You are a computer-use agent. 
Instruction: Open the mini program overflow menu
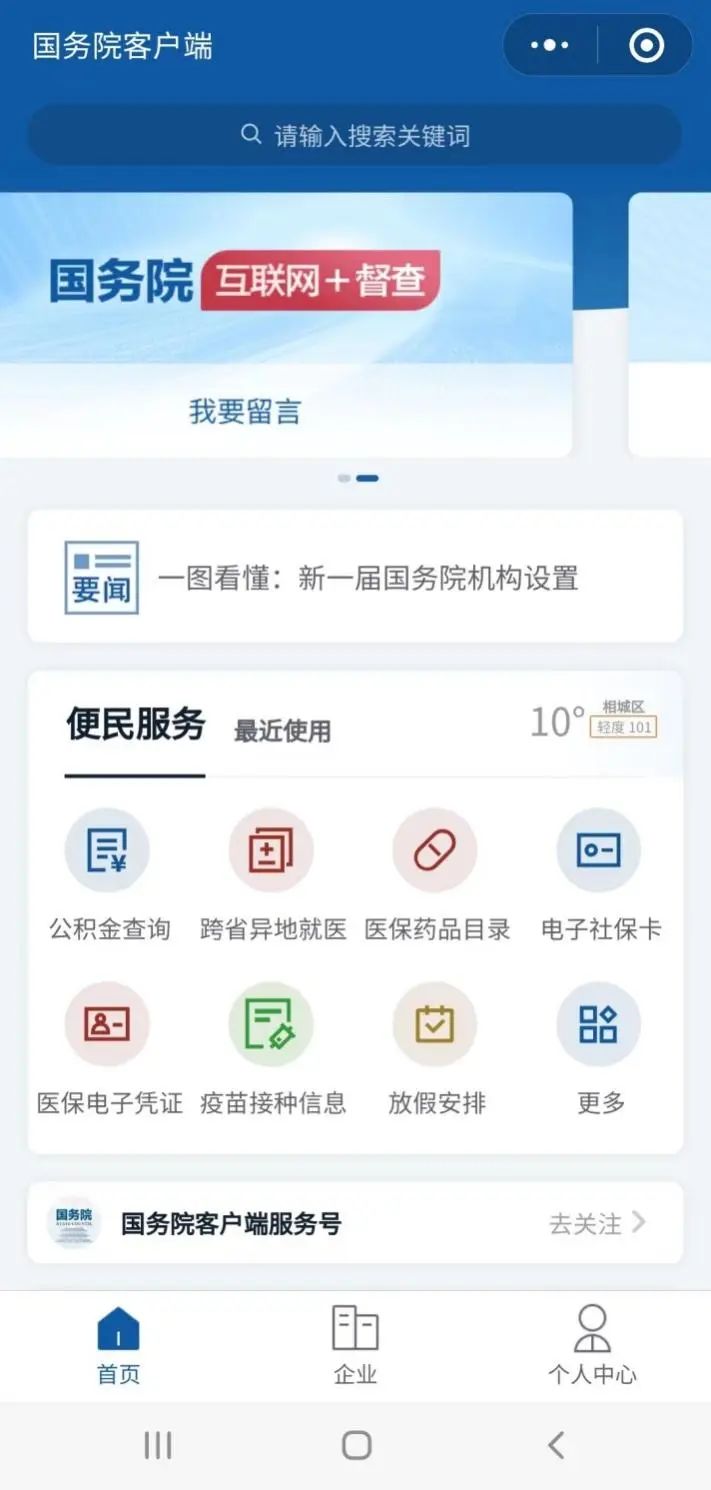point(550,45)
